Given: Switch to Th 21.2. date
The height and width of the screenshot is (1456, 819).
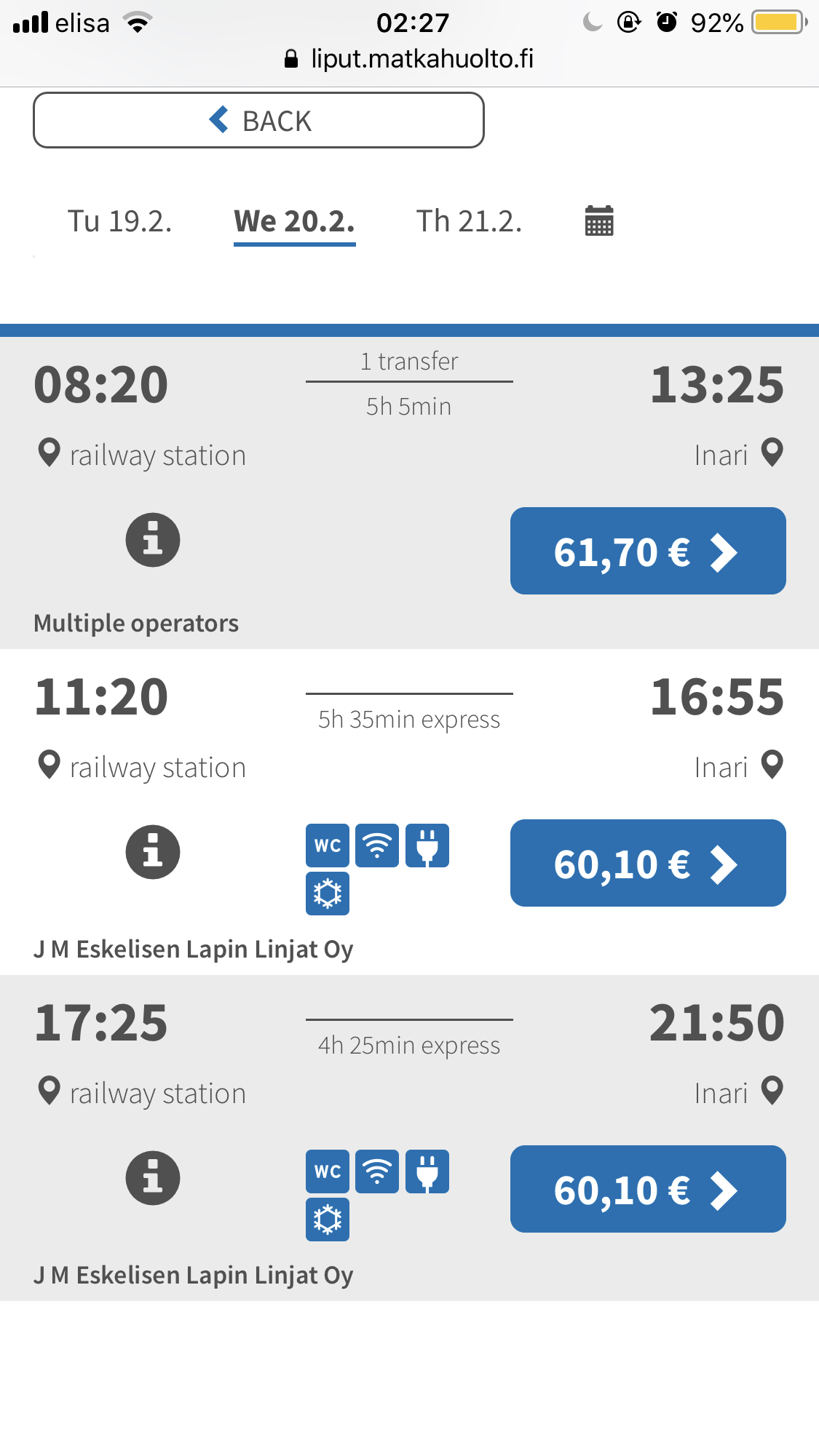Looking at the screenshot, I should point(469,221).
